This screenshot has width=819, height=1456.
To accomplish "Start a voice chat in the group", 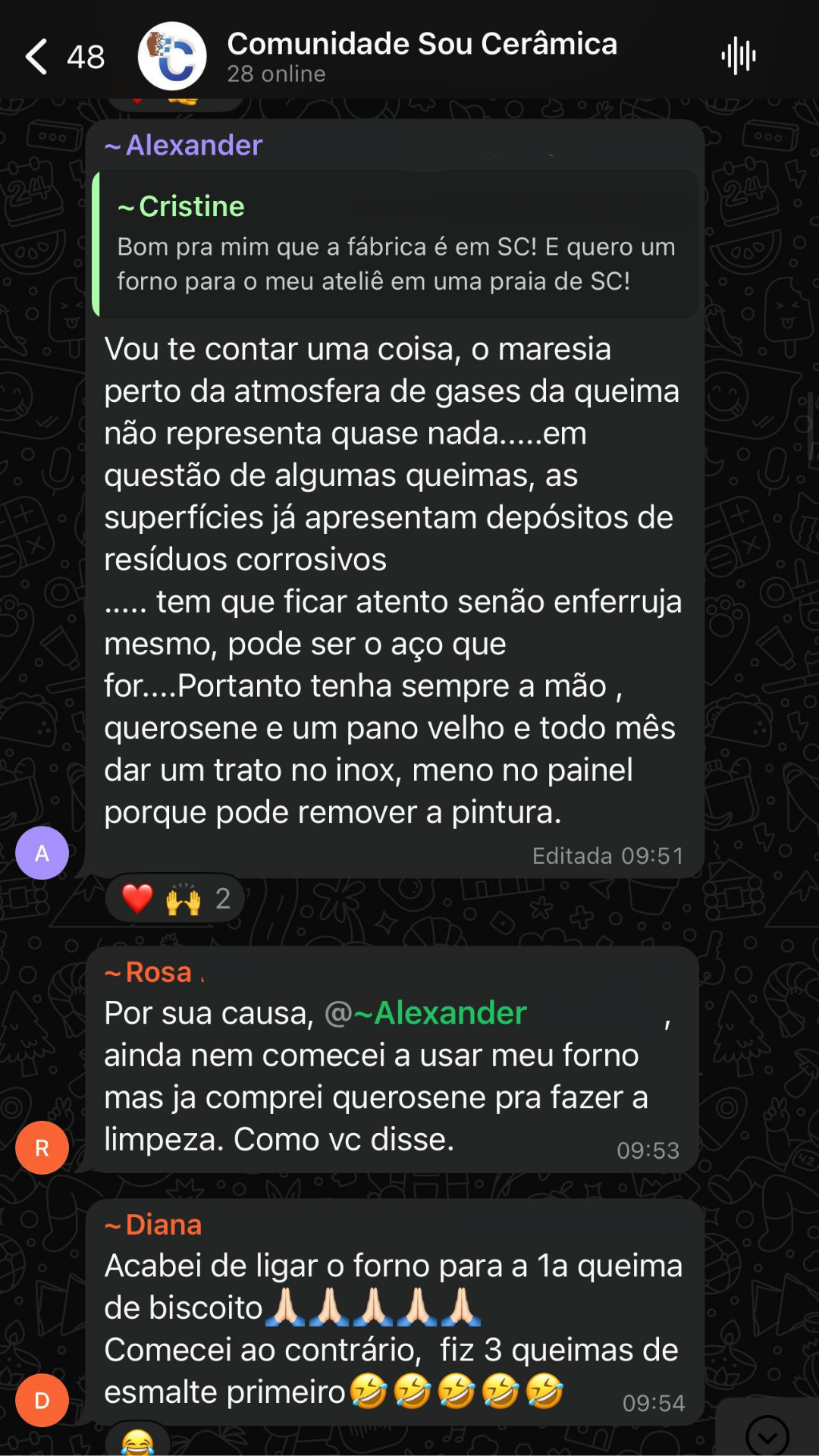I will [x=738, y=56].
